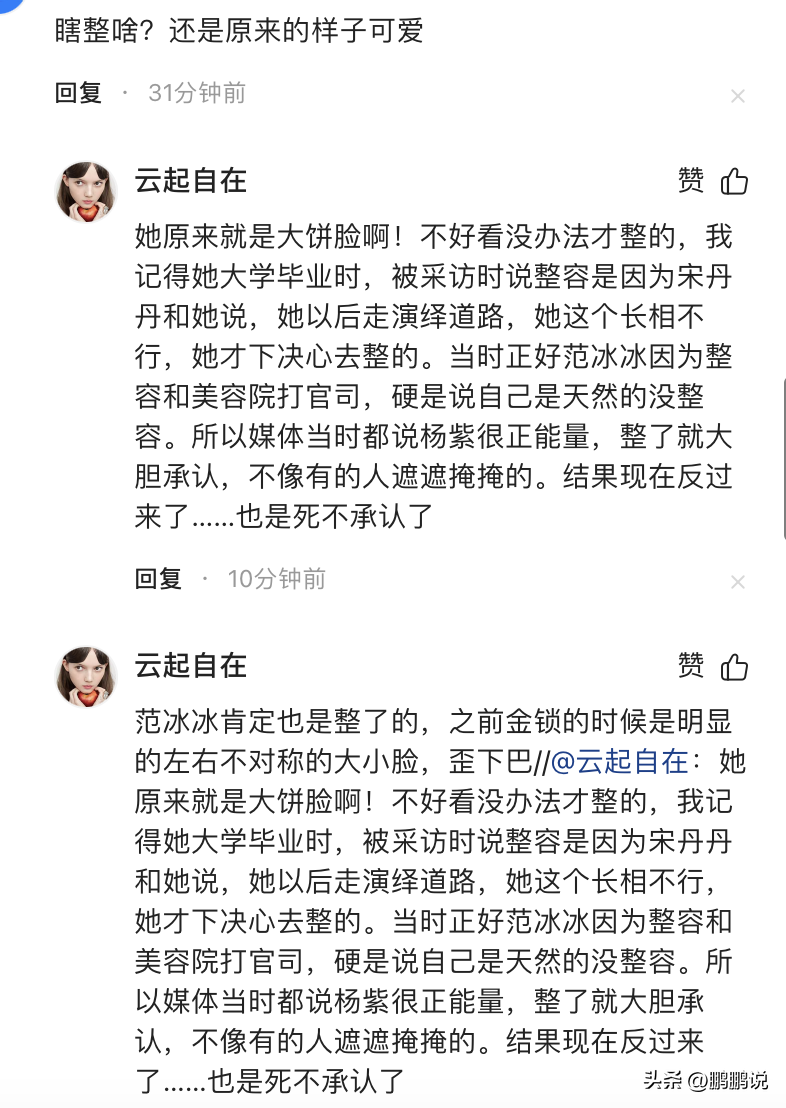Viewport: 786px width, 1108px height.
Task: Open 云起自在's avatar beside the 范冰冰肯定 comment
Action: pyautogui.click(x=86, y=675)
